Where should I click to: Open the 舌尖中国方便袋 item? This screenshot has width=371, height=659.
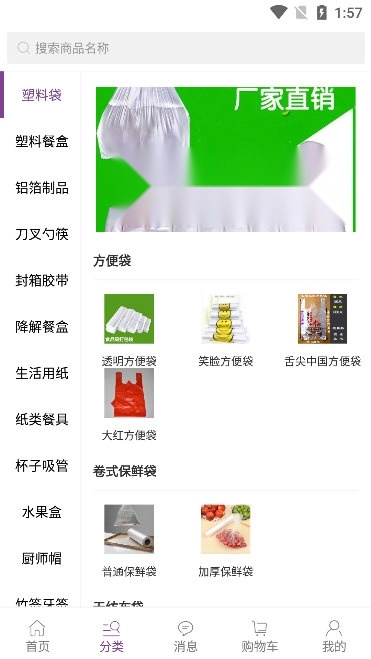click(x=322, y=330)
